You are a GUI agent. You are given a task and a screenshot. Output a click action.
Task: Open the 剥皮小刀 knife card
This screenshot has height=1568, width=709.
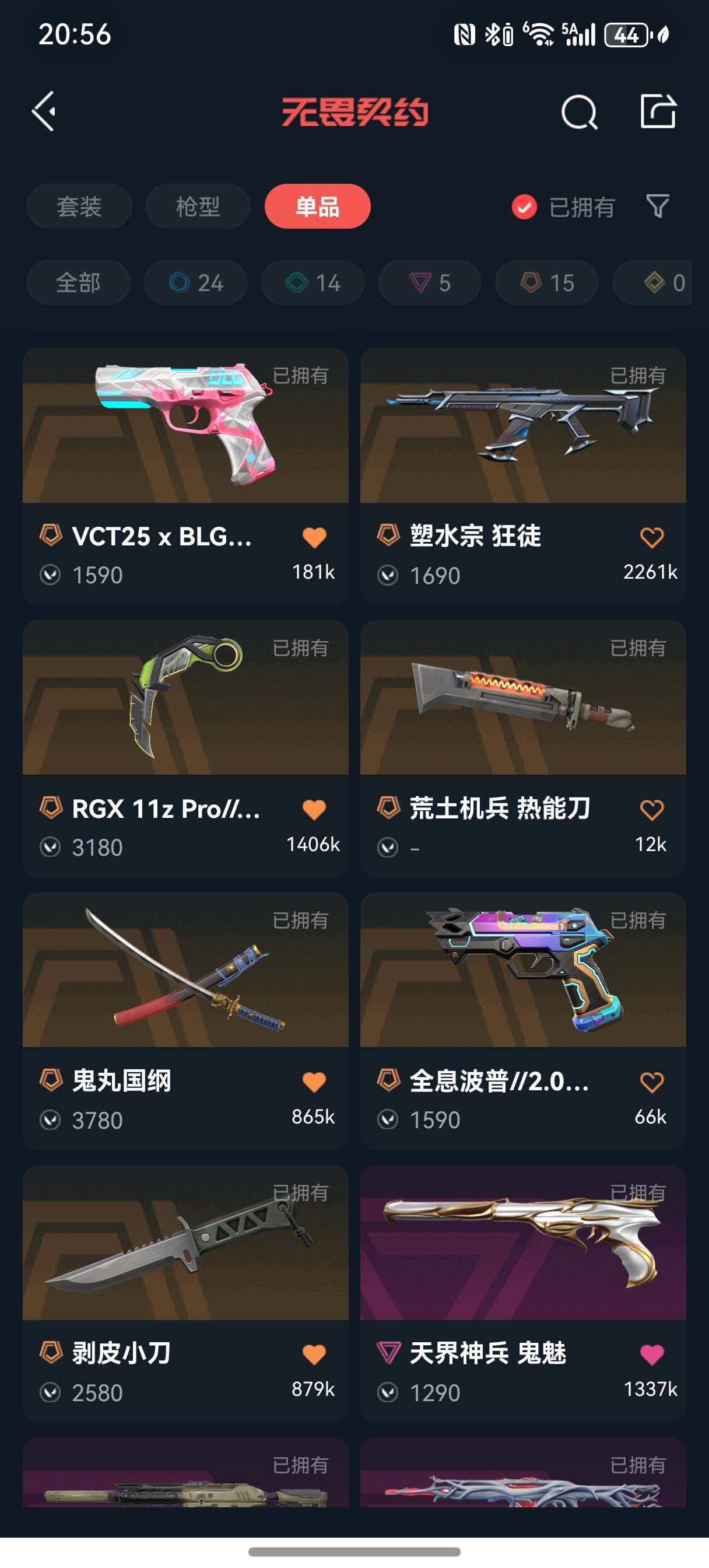point(185,1243)
